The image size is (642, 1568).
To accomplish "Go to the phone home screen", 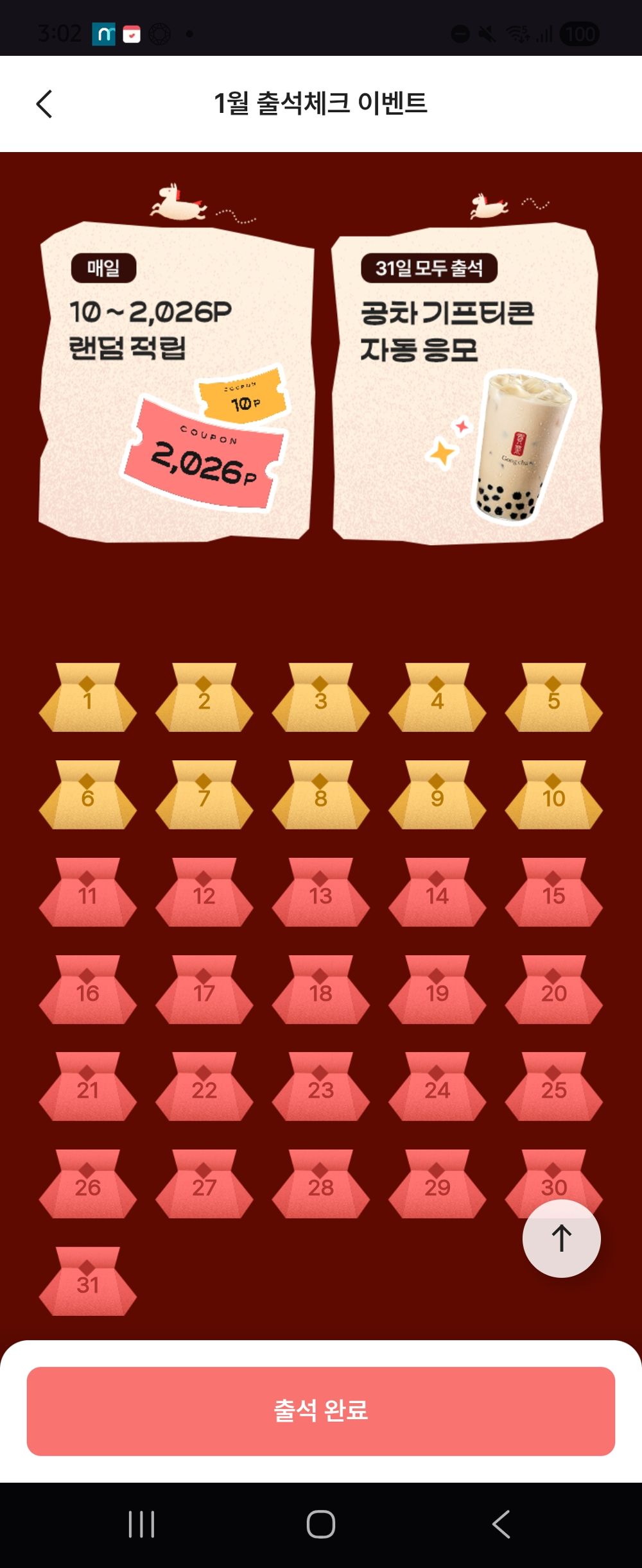I will 321,1524.
